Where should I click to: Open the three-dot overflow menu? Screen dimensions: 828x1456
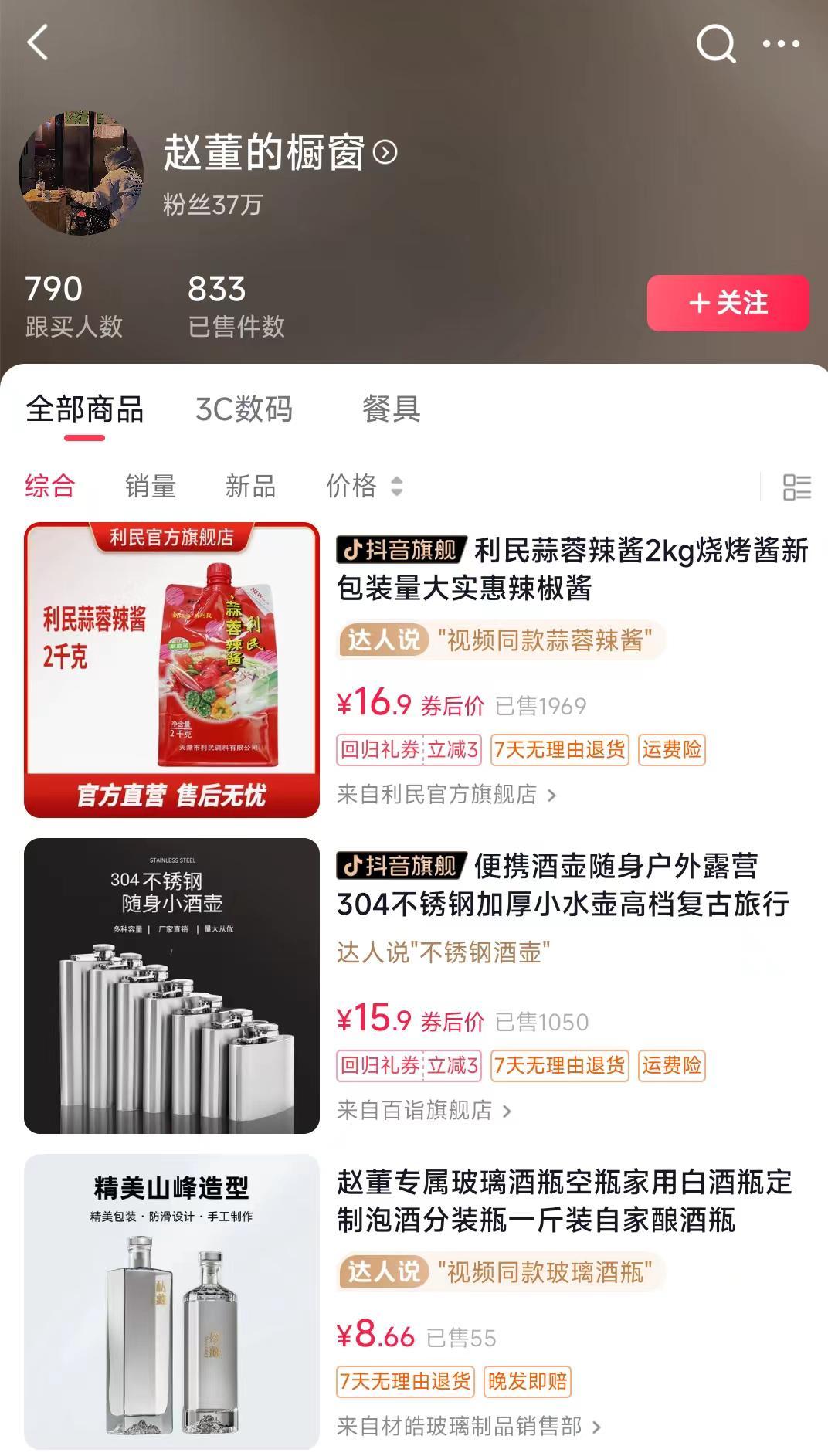click(781, 44)
